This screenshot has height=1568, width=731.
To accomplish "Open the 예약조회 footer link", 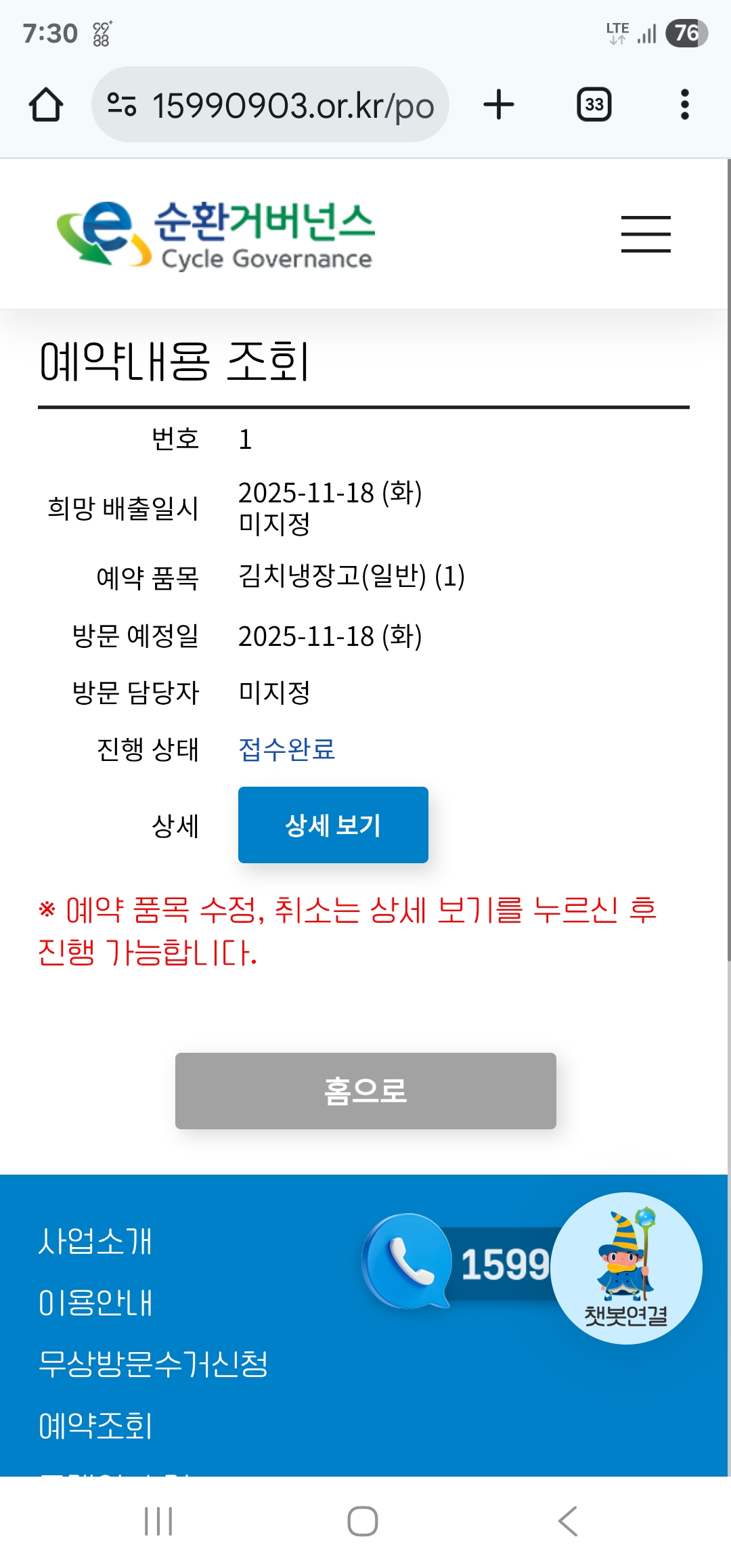I will [95, 1425].
